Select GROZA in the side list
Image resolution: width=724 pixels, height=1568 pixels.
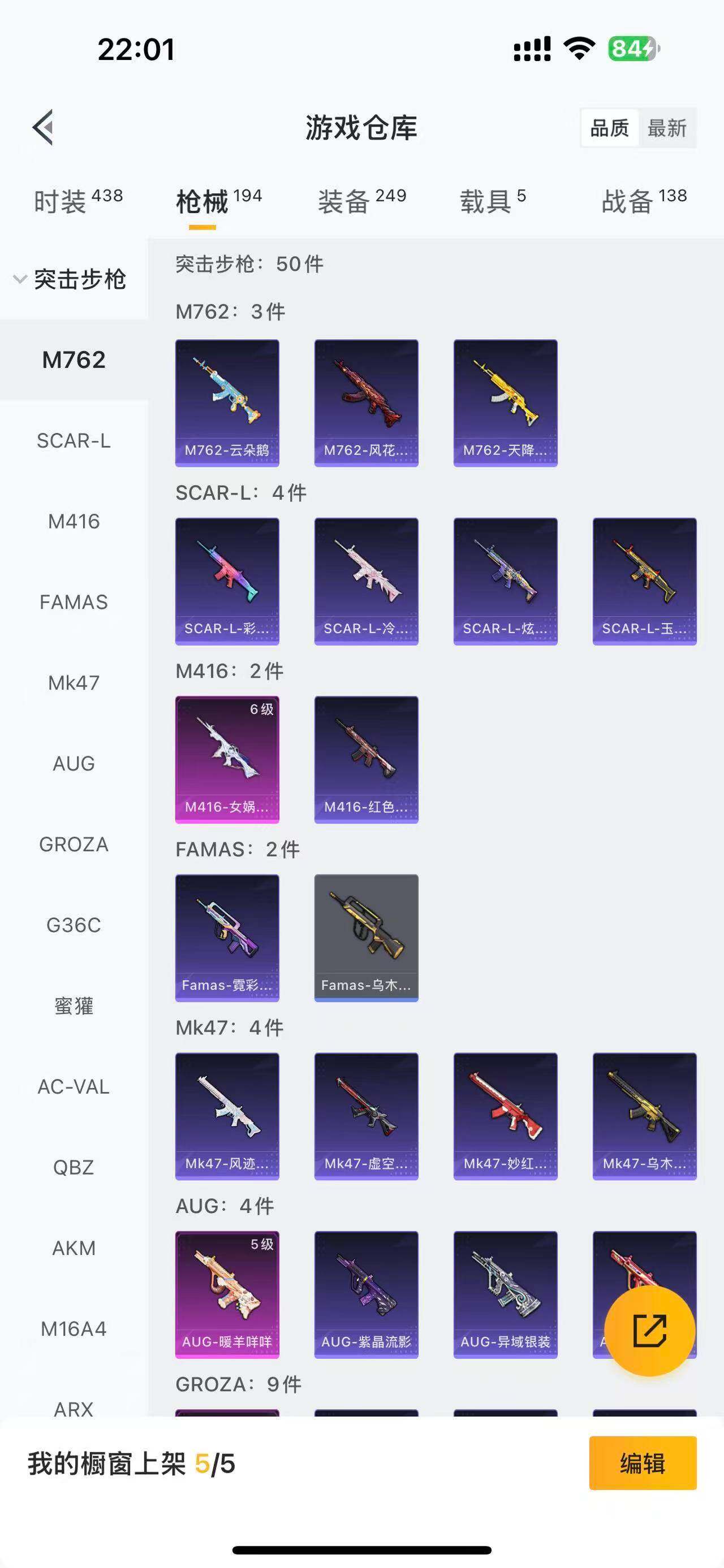pyautogui.click(x=74, y=844)
